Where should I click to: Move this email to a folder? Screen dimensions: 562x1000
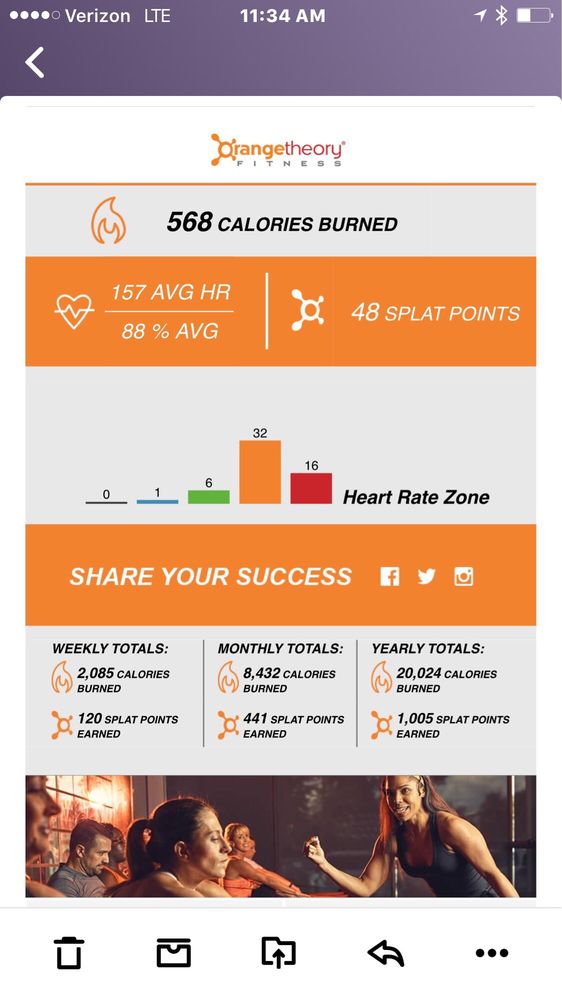[279, 953]
